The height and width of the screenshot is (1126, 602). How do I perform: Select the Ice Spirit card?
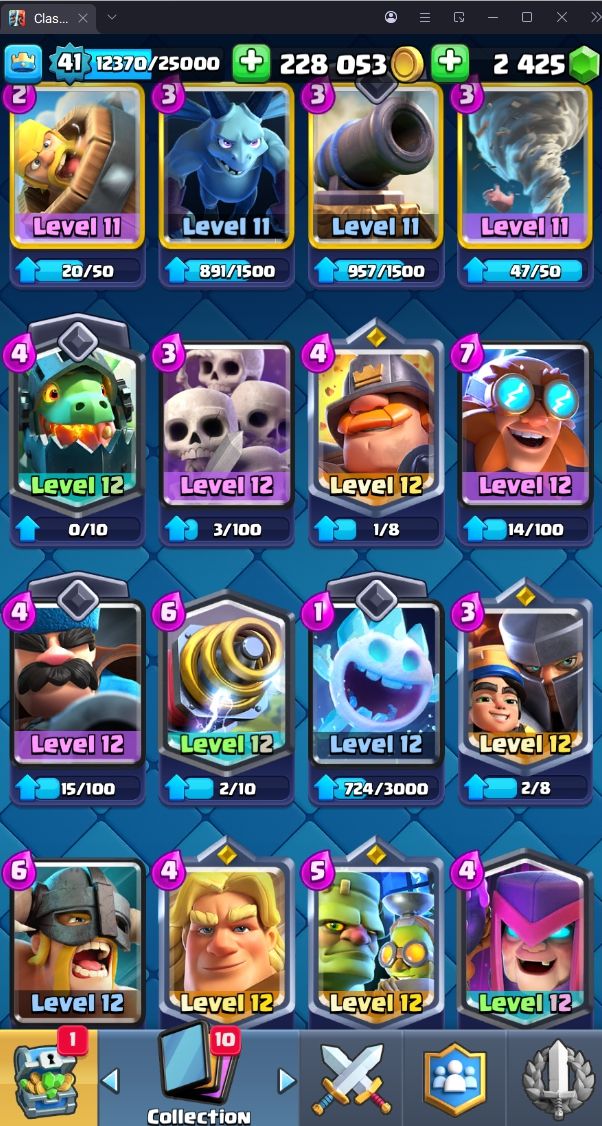click(x=375, y=685)
